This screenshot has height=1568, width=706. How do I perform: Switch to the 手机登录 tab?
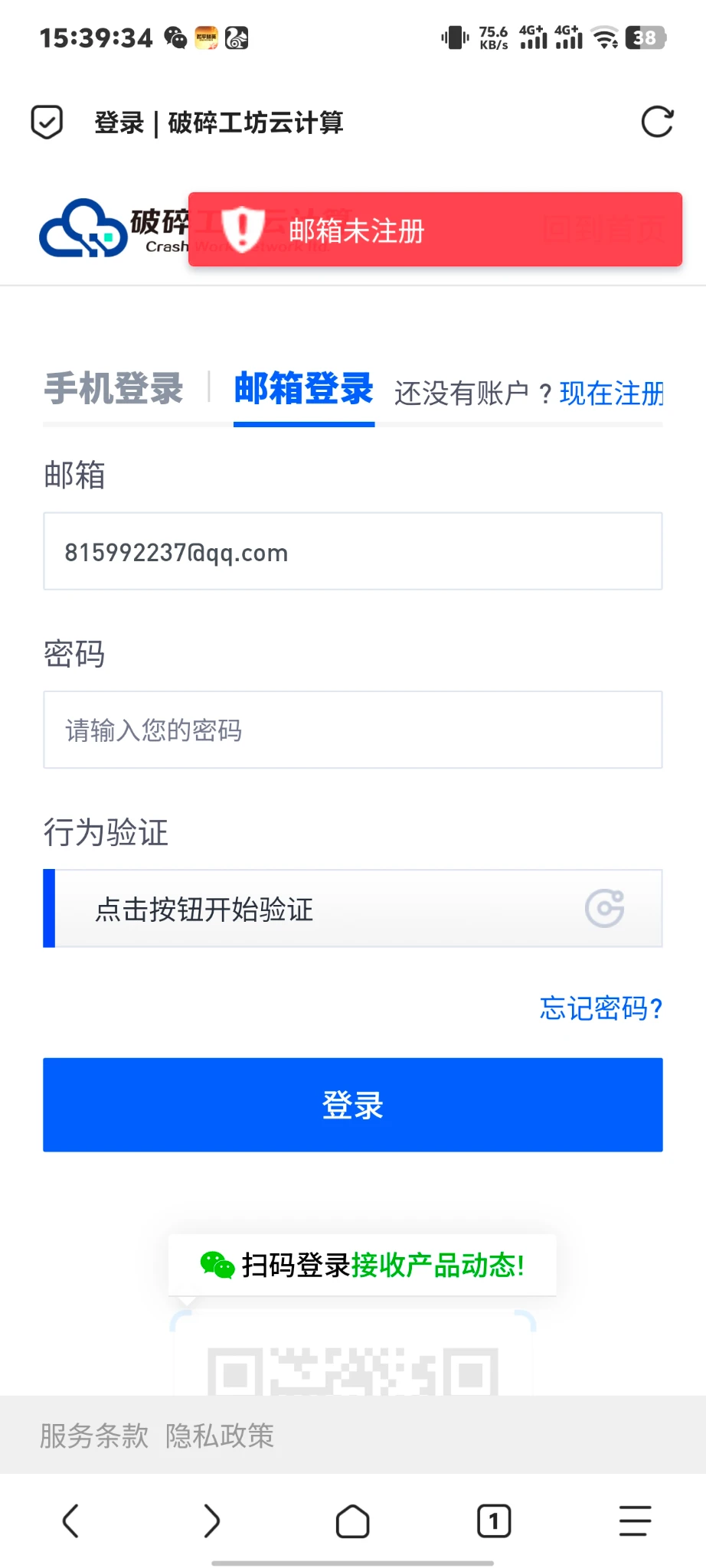(x=113, y=388)
